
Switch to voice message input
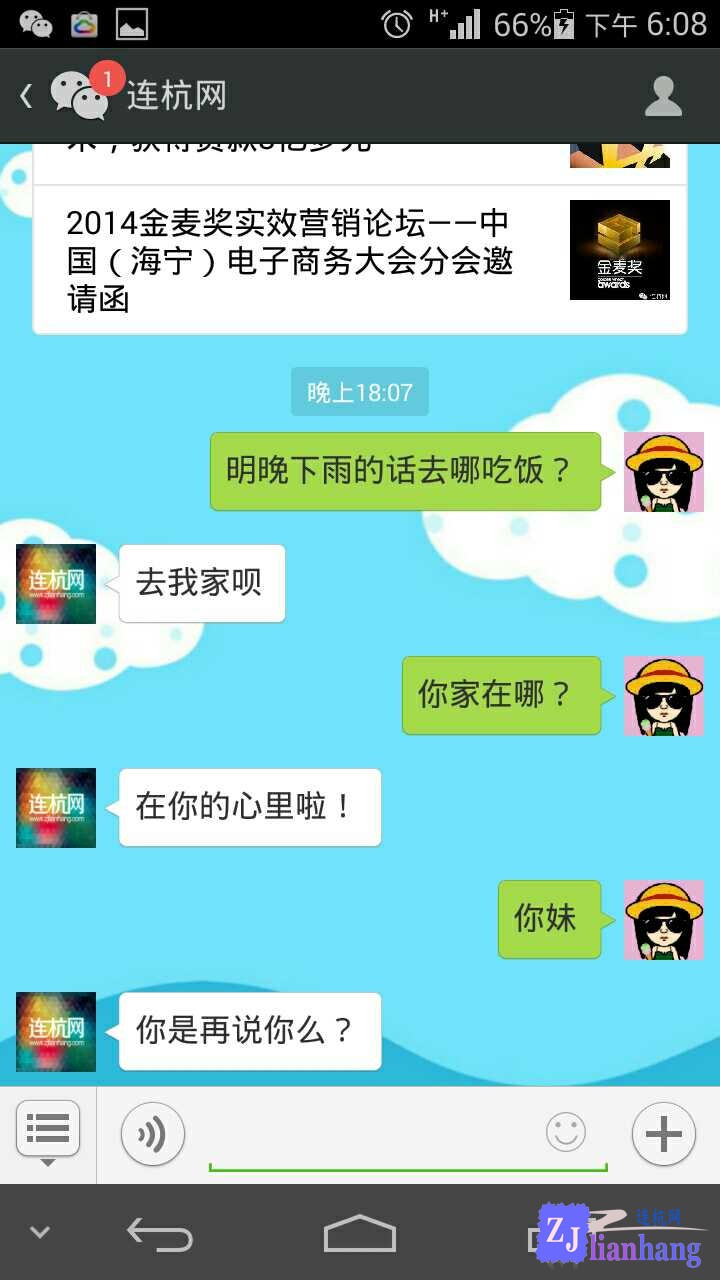[152, 1134]
